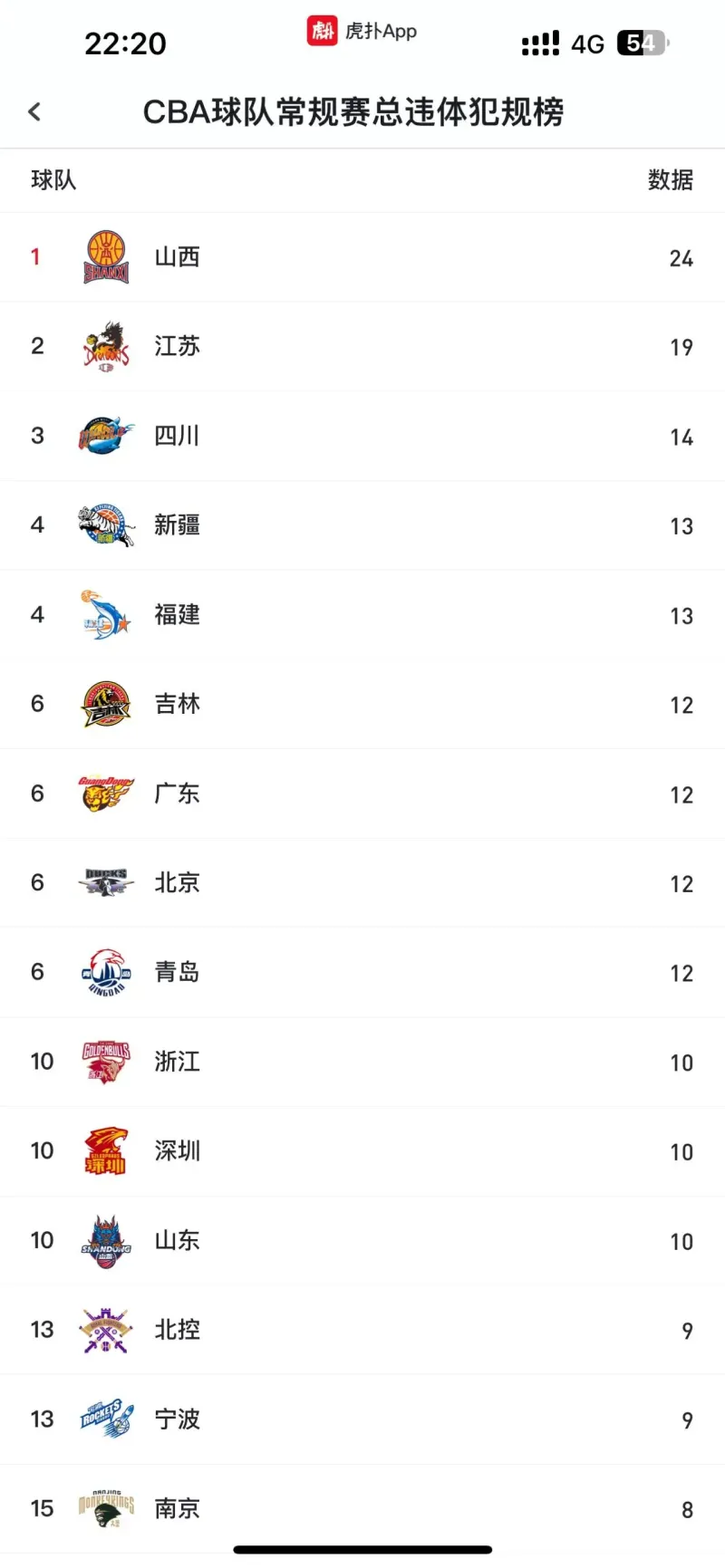Open the 山东 team row
This screenshot has width=725, height=1568.
click(362, 1240)
